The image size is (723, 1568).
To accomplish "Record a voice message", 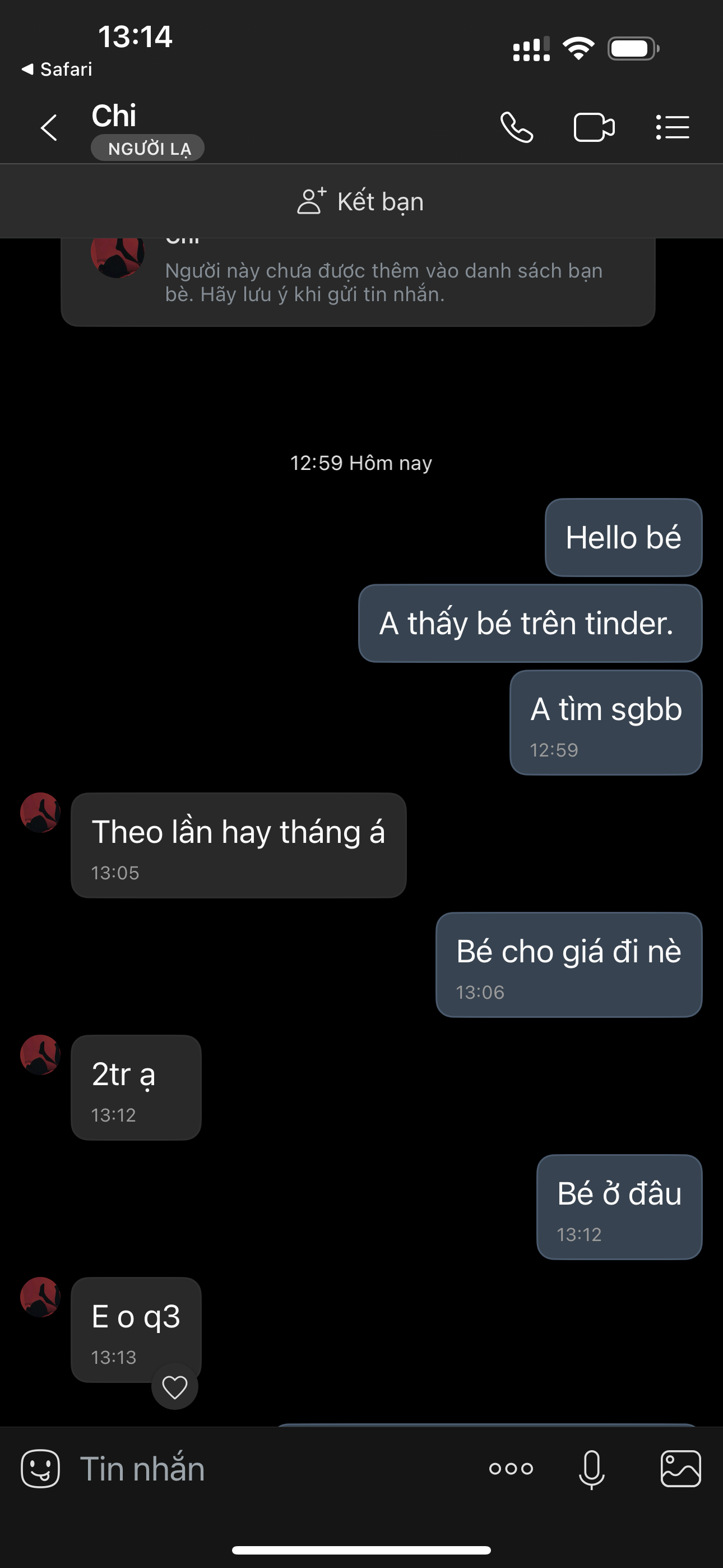I will 591,1469.
